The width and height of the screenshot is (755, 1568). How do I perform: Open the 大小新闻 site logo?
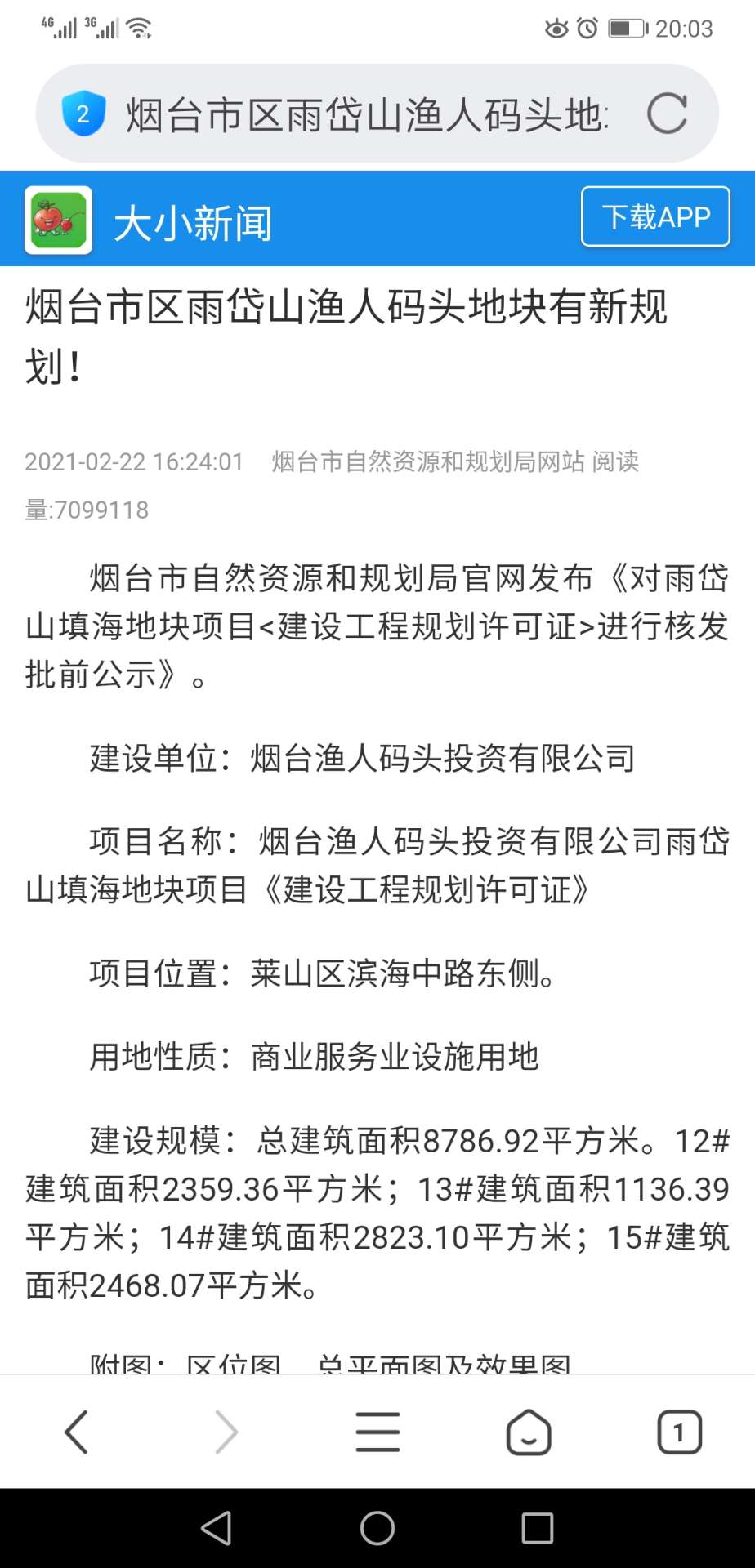click(59, 220)
